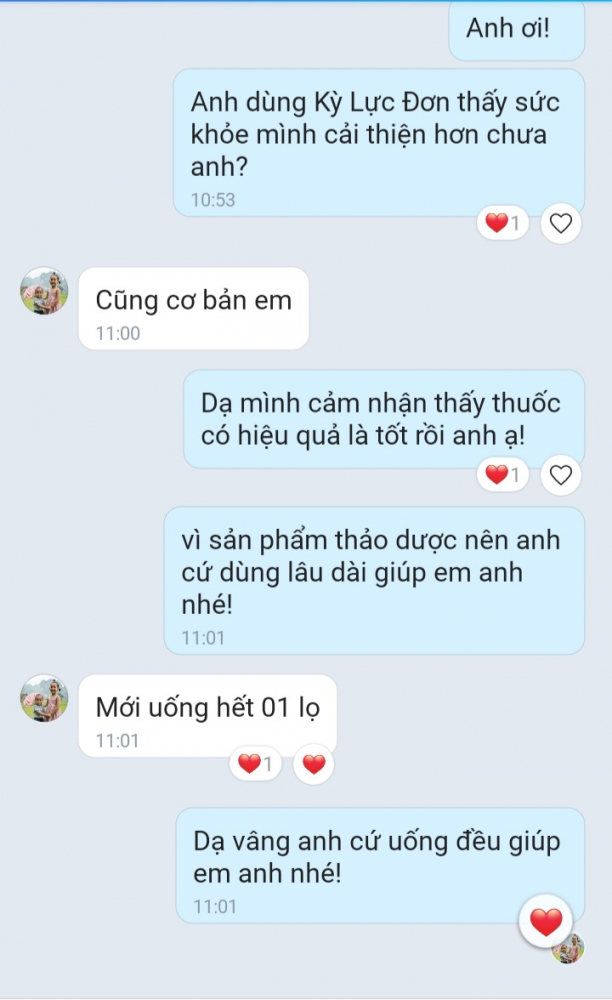
Task: Like the message asking about Kỳ Lực Đơn
Action: [x=561, y=223]
